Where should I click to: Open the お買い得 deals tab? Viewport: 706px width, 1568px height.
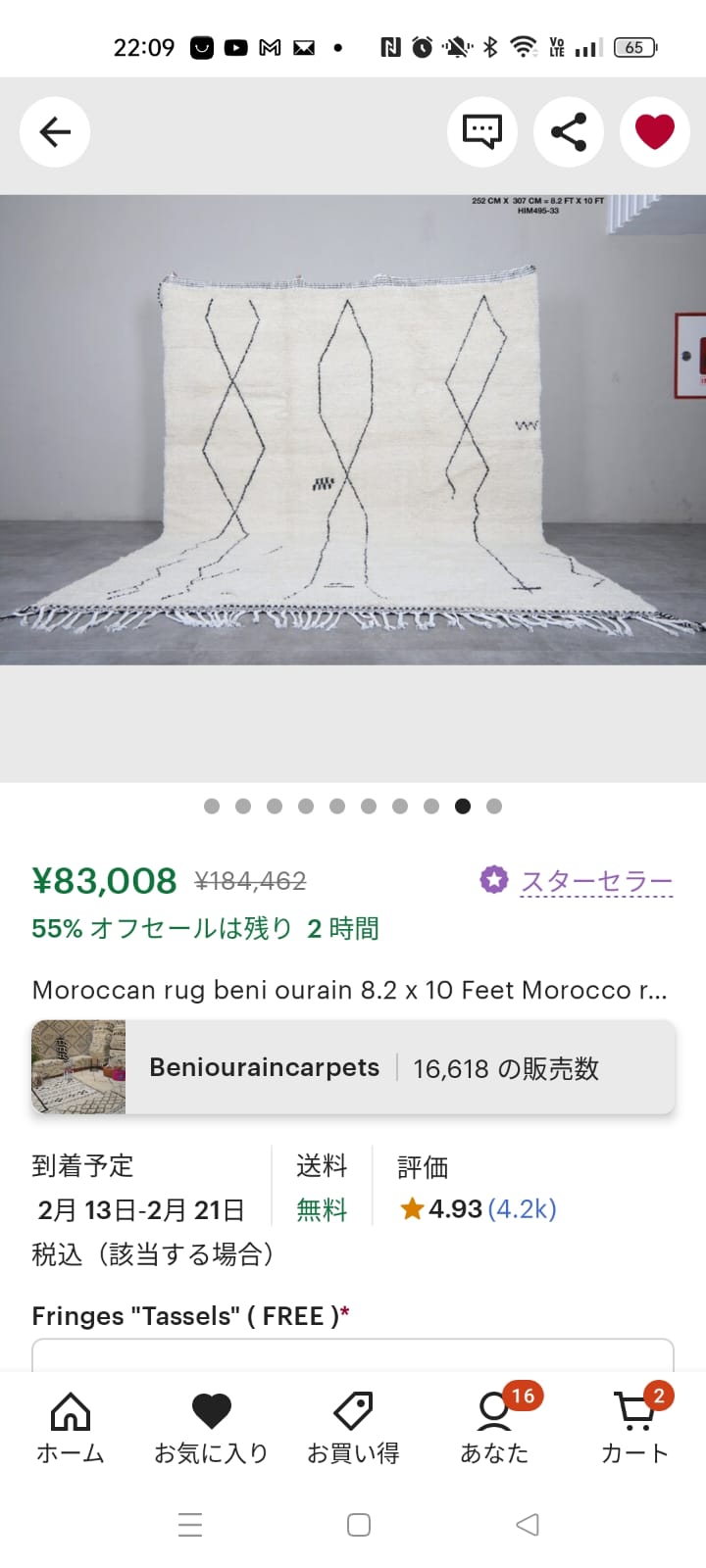coord(353,1429)
